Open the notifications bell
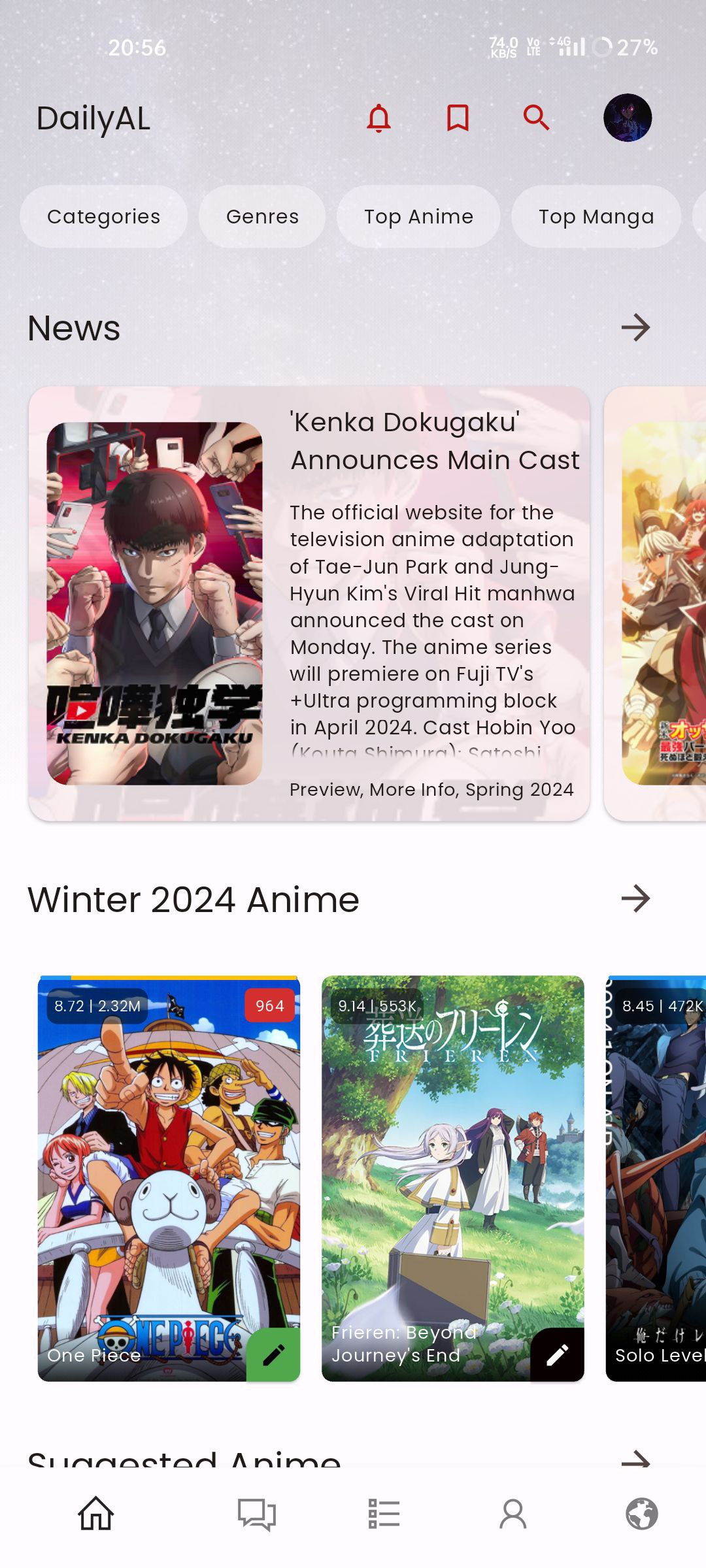This screenshot has height=1568, width=706. (378, 118)
